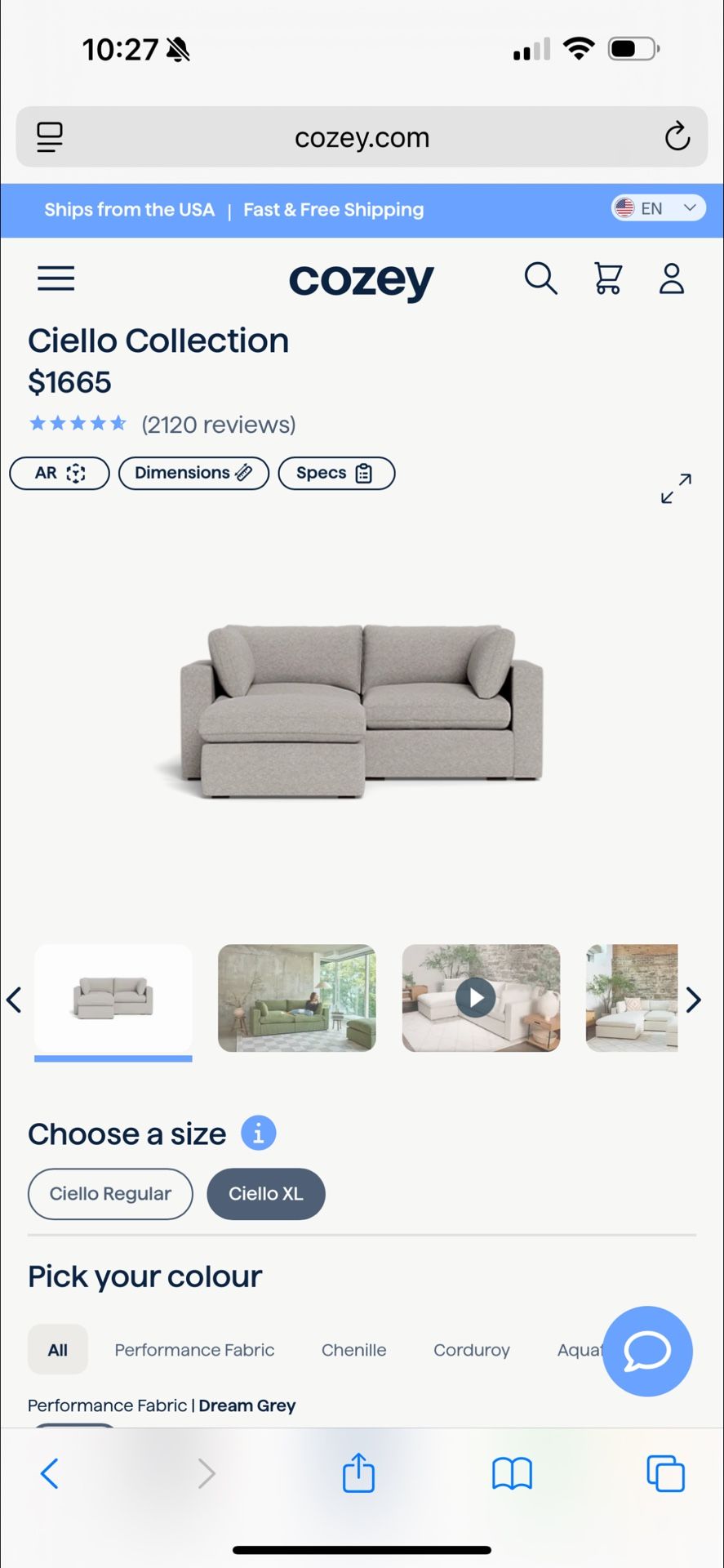724x1568 pixels.
Task: Go to next gallery thumbnails
Action: pyautogui.click(x=694, y=1000)
